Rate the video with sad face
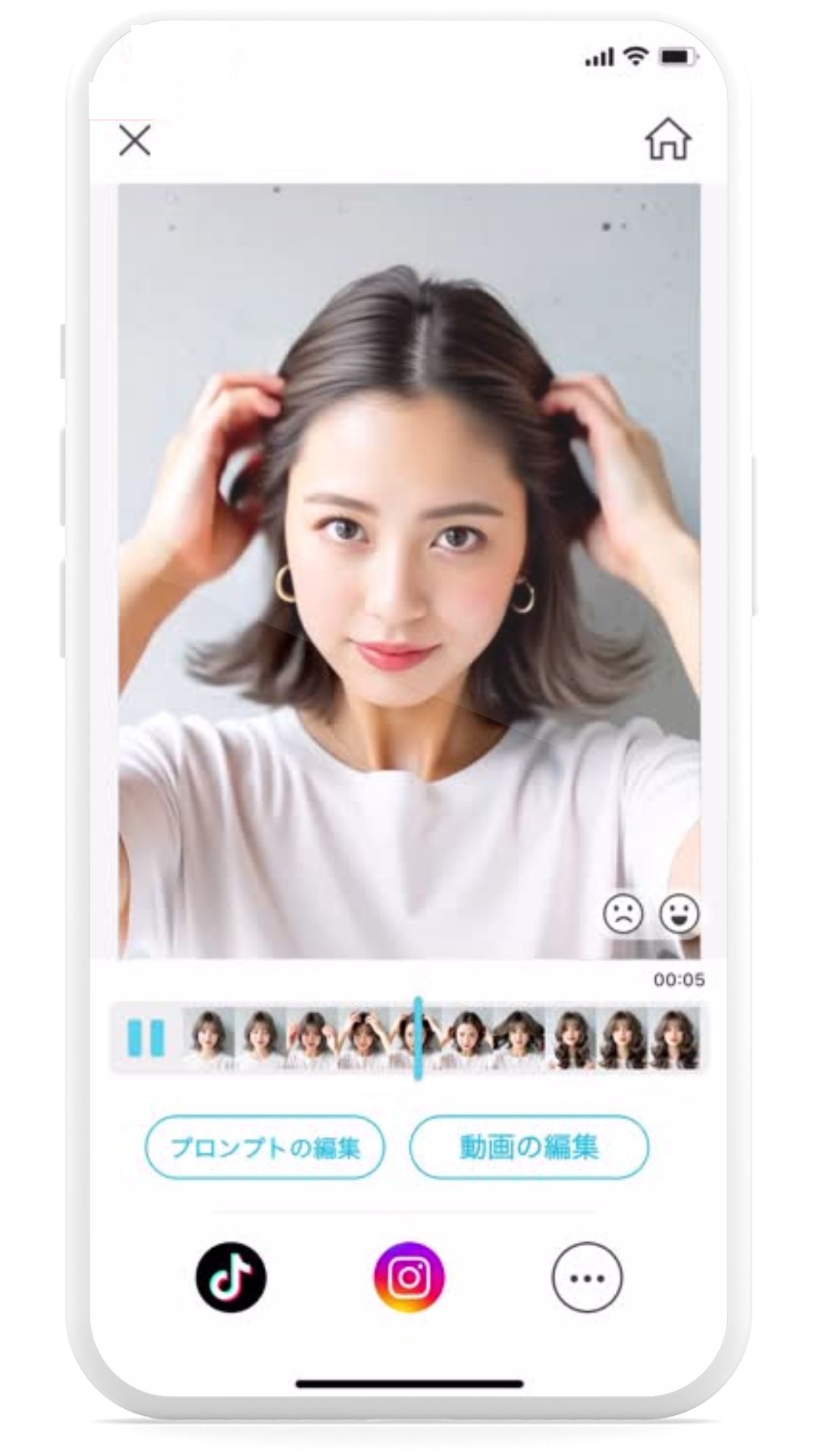Image resolution: width=819 pixels, height=1456 pixels. 623,913
